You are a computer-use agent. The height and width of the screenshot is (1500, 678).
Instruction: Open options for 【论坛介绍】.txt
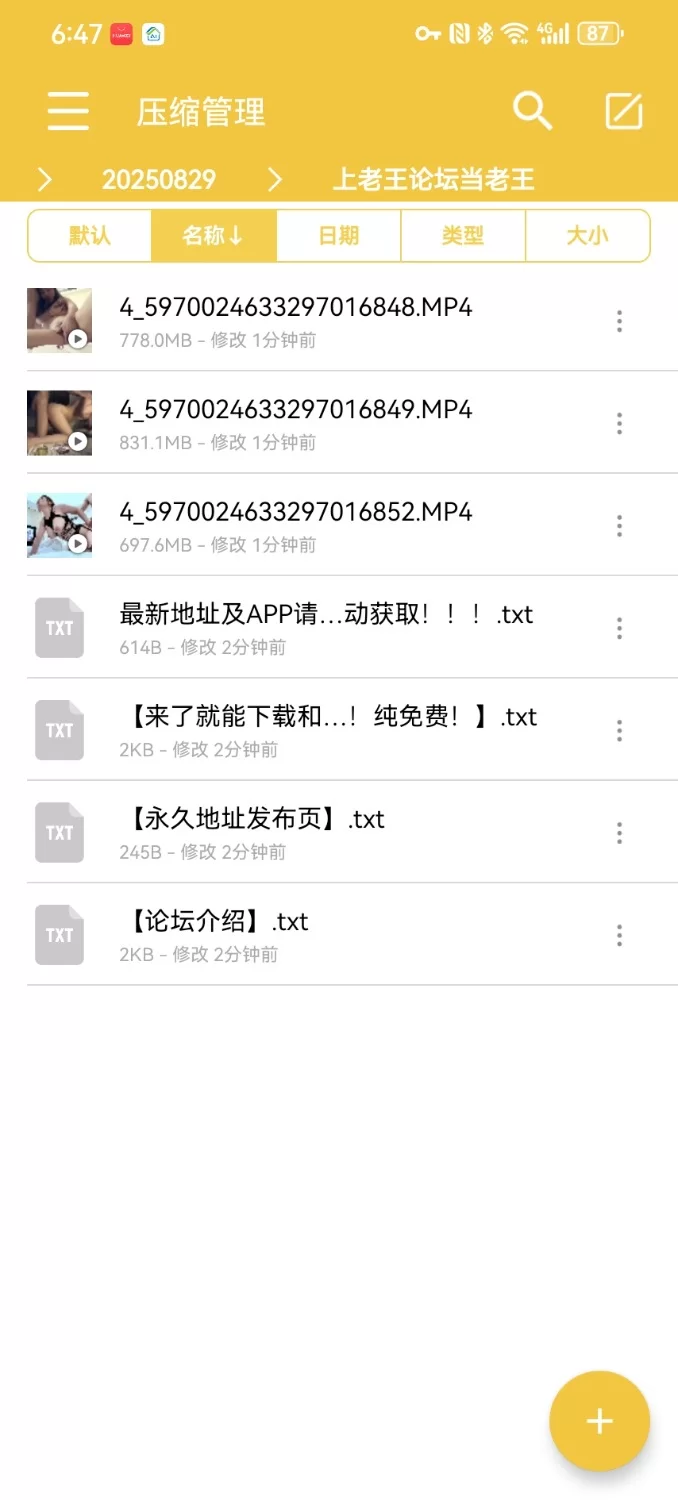tap(619, 935)
